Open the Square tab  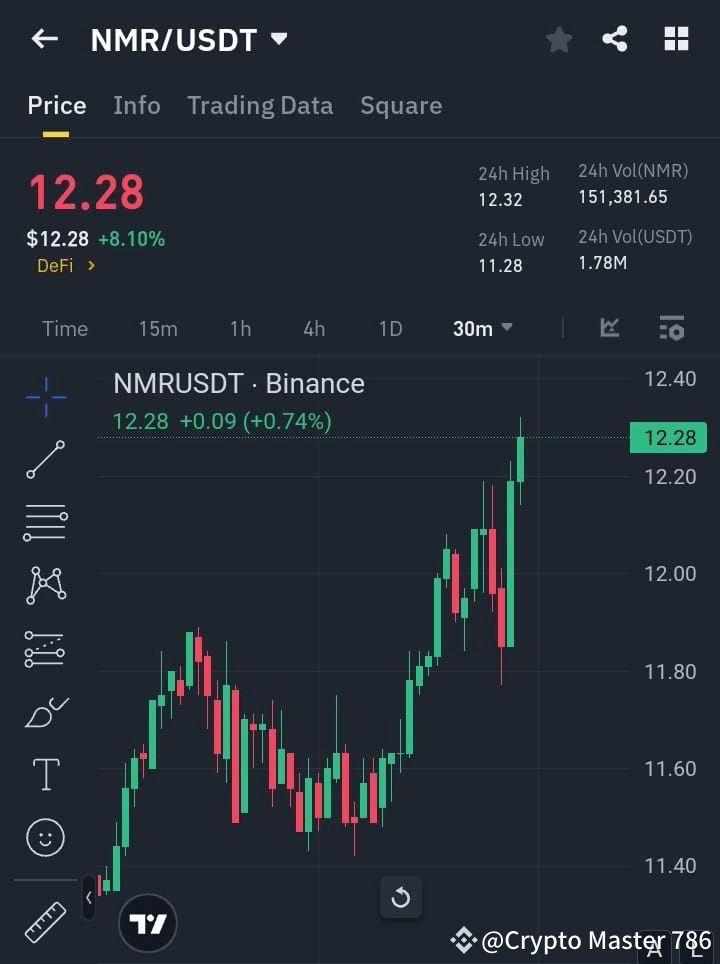tap(400, 105)
